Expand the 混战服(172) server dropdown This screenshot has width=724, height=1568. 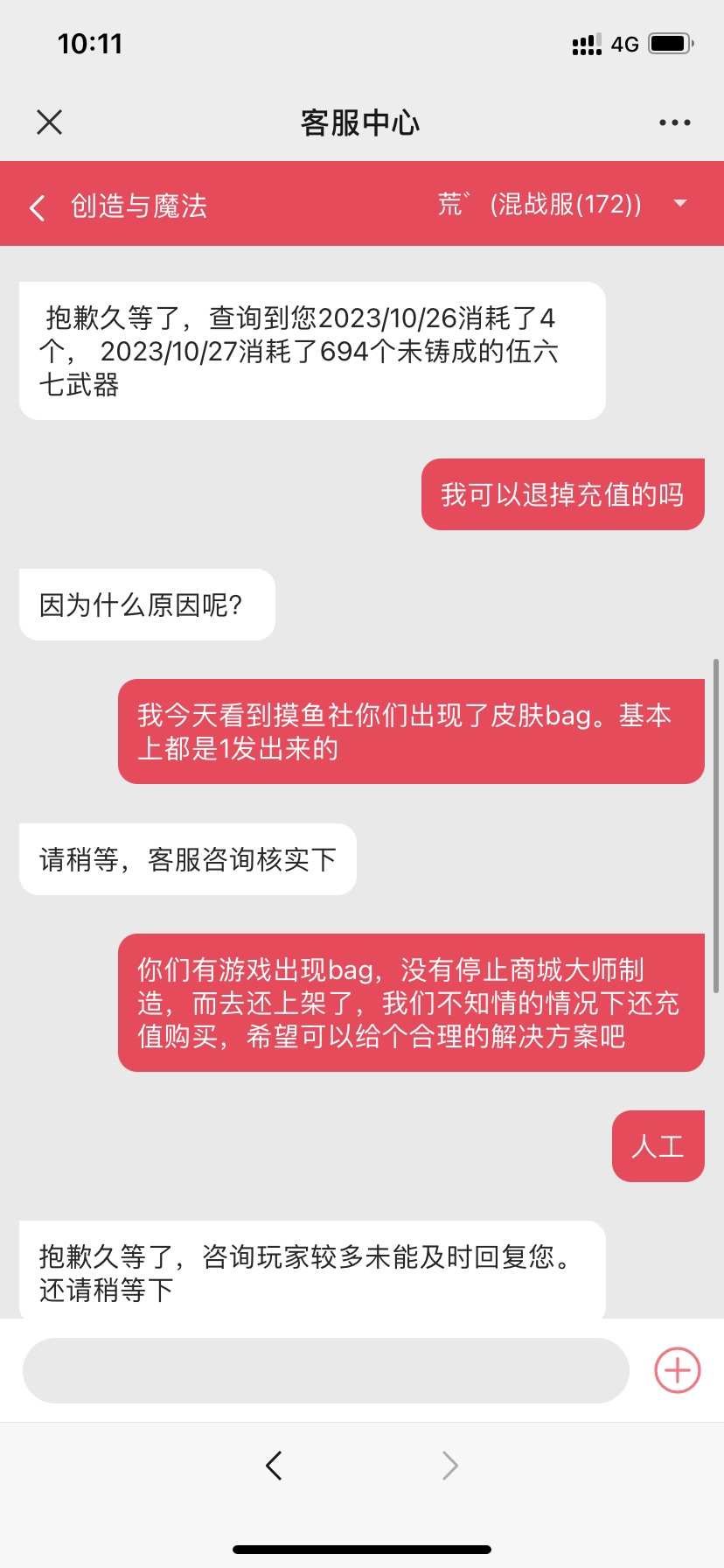click(679, 204)
